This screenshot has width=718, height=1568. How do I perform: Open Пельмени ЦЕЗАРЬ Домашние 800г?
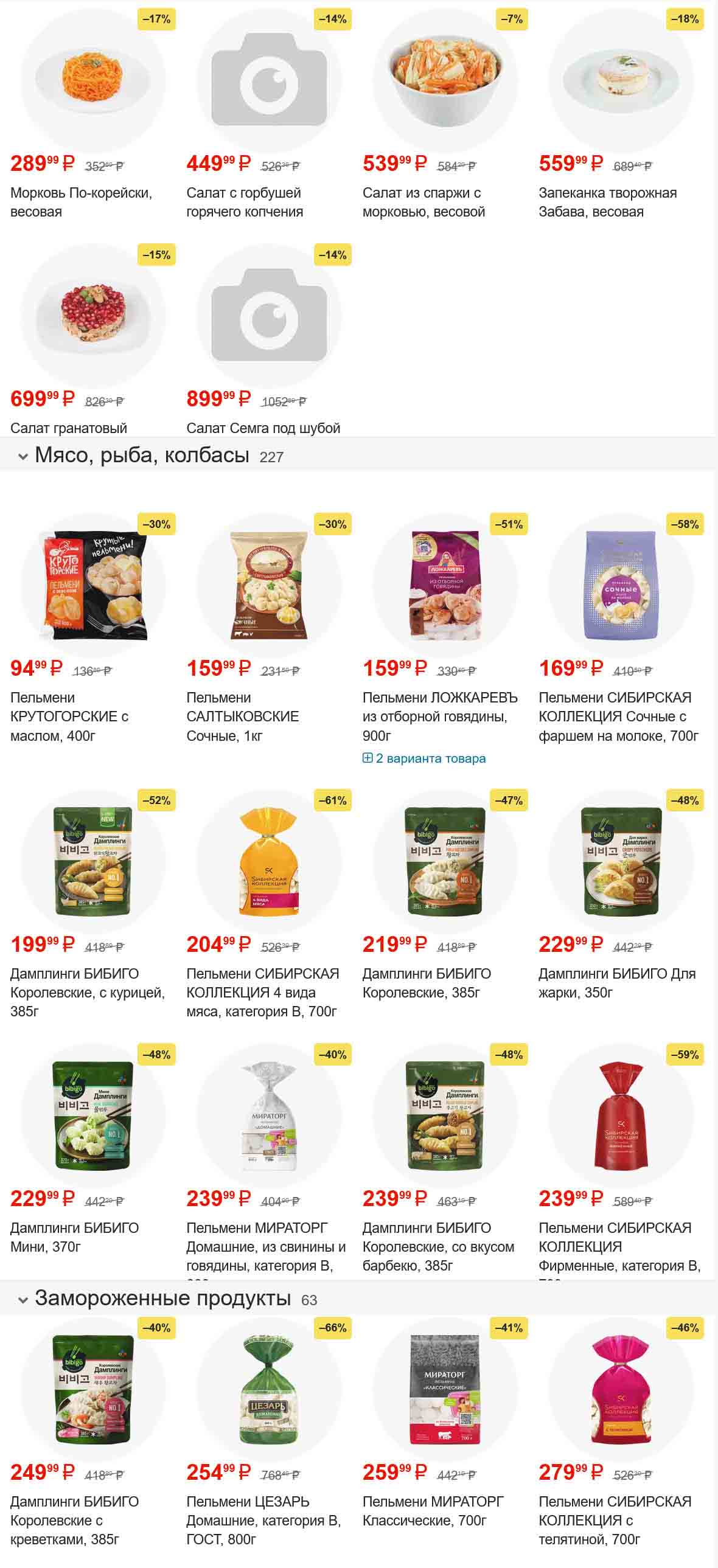263,1520
